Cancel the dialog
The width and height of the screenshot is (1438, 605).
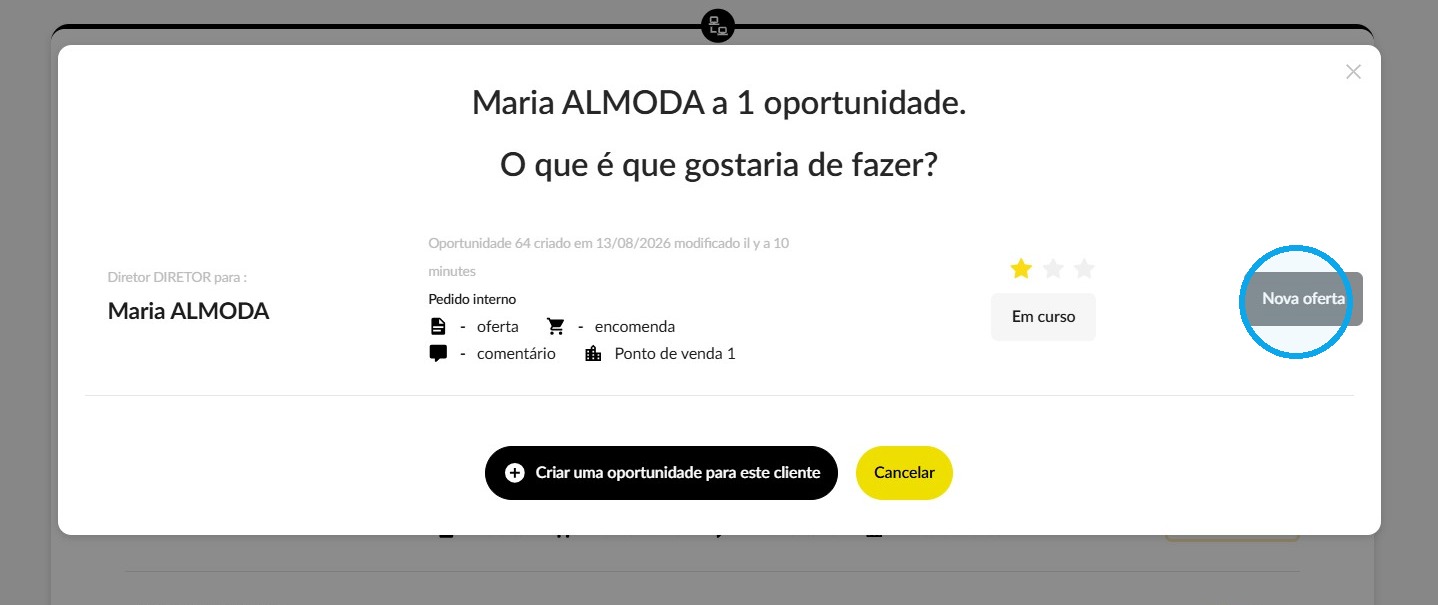click(x=904, y=473)
